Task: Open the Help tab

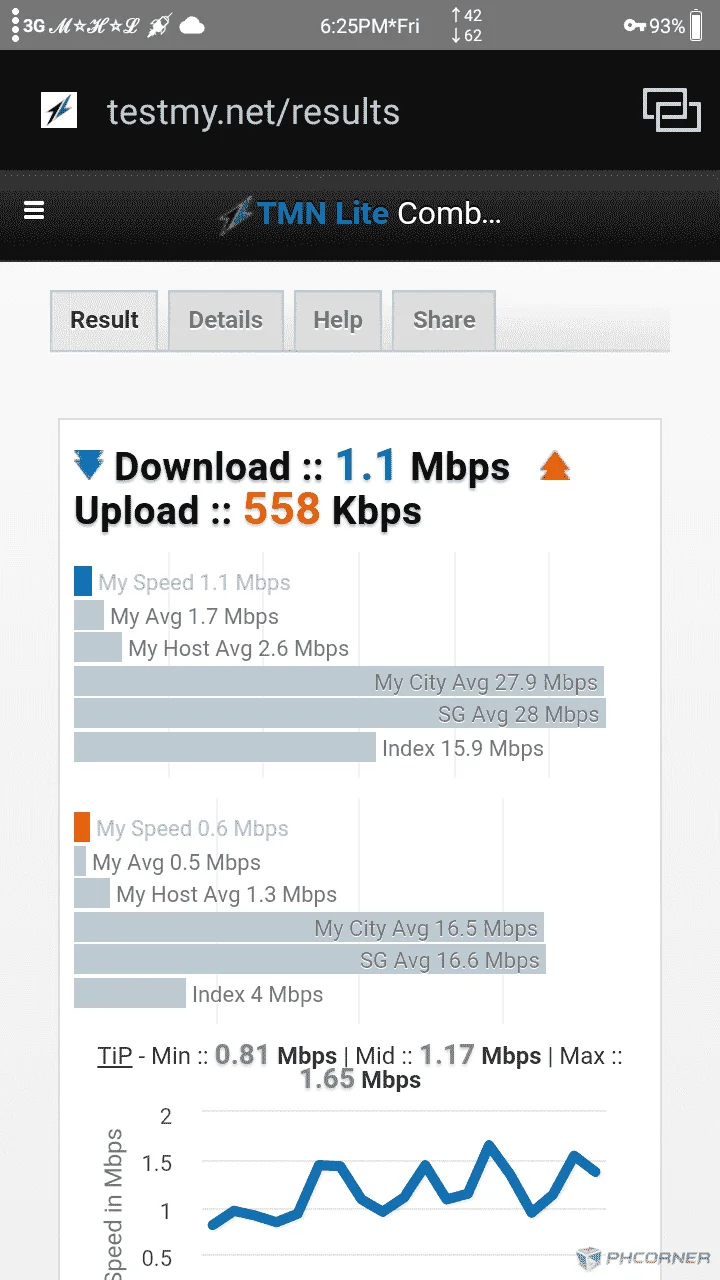Action: (x=338, y=320)
